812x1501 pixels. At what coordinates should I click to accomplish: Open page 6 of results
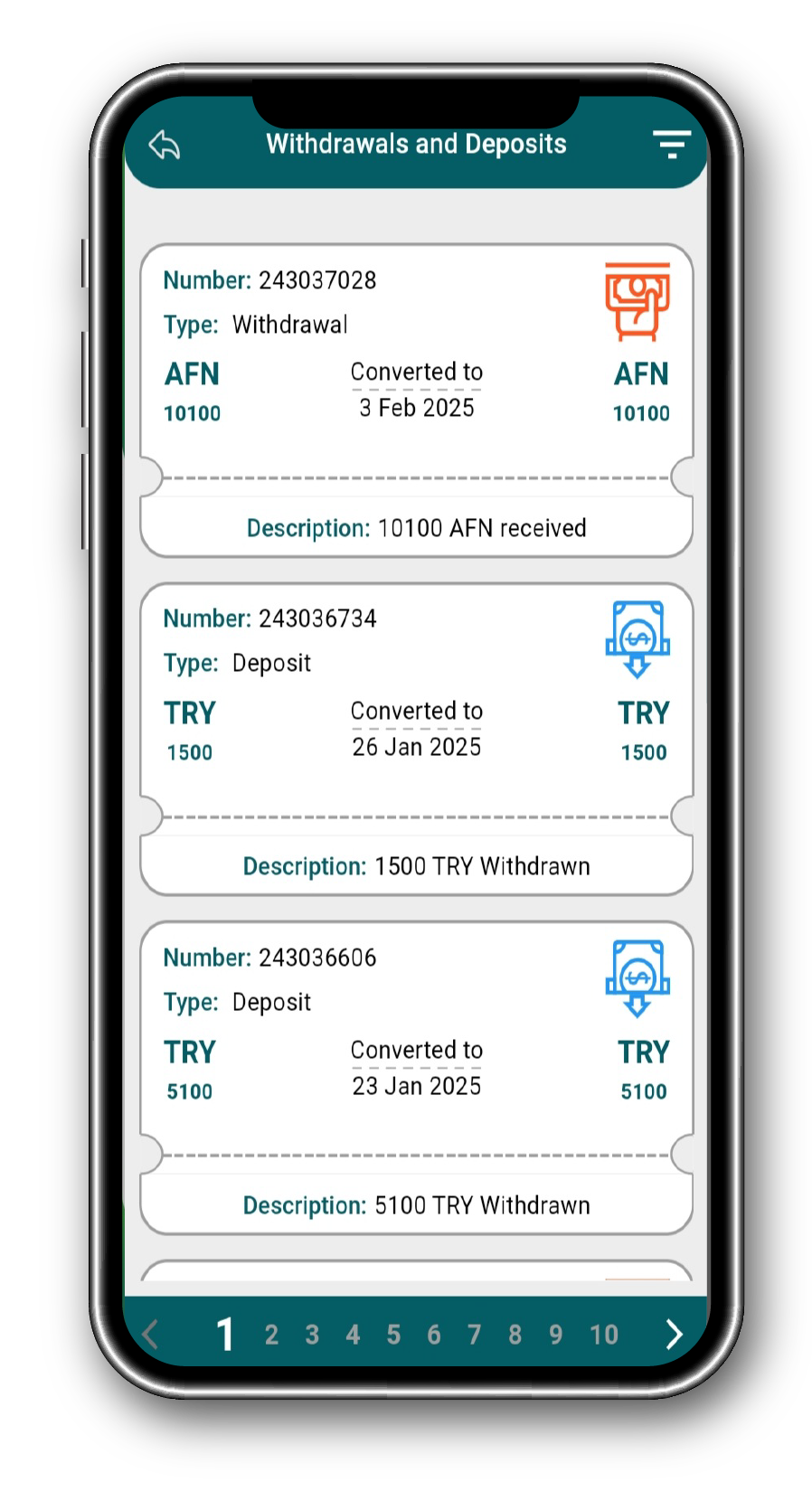point(434,1335)
